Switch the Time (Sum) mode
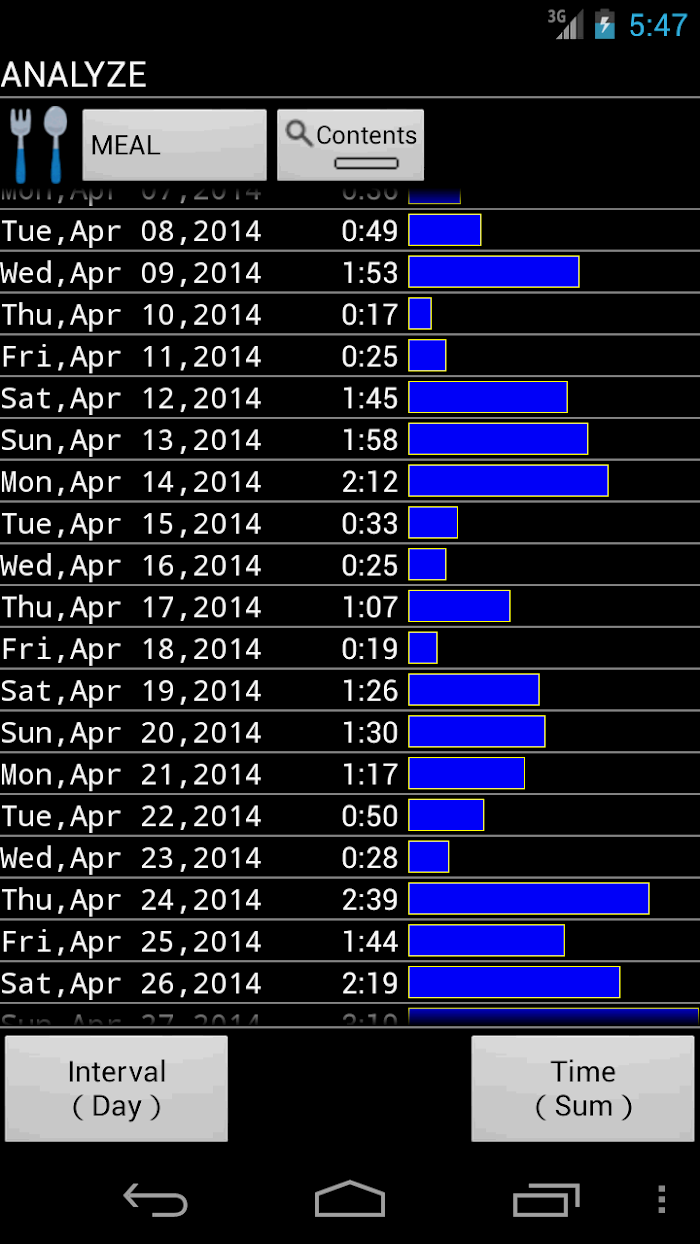The image size is (700, 1244). point(583,1088)
